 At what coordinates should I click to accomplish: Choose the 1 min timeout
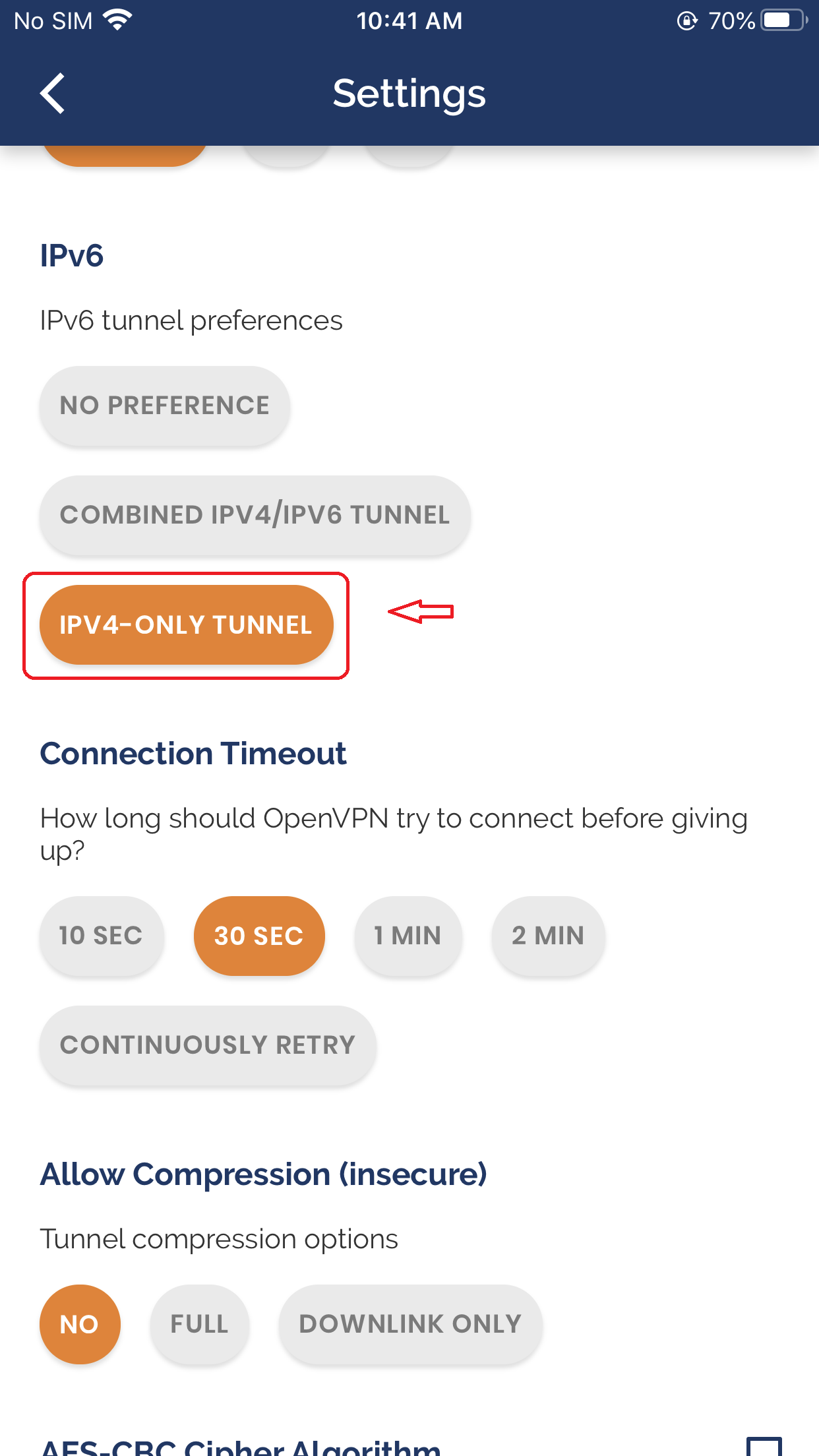click(408, 936)
